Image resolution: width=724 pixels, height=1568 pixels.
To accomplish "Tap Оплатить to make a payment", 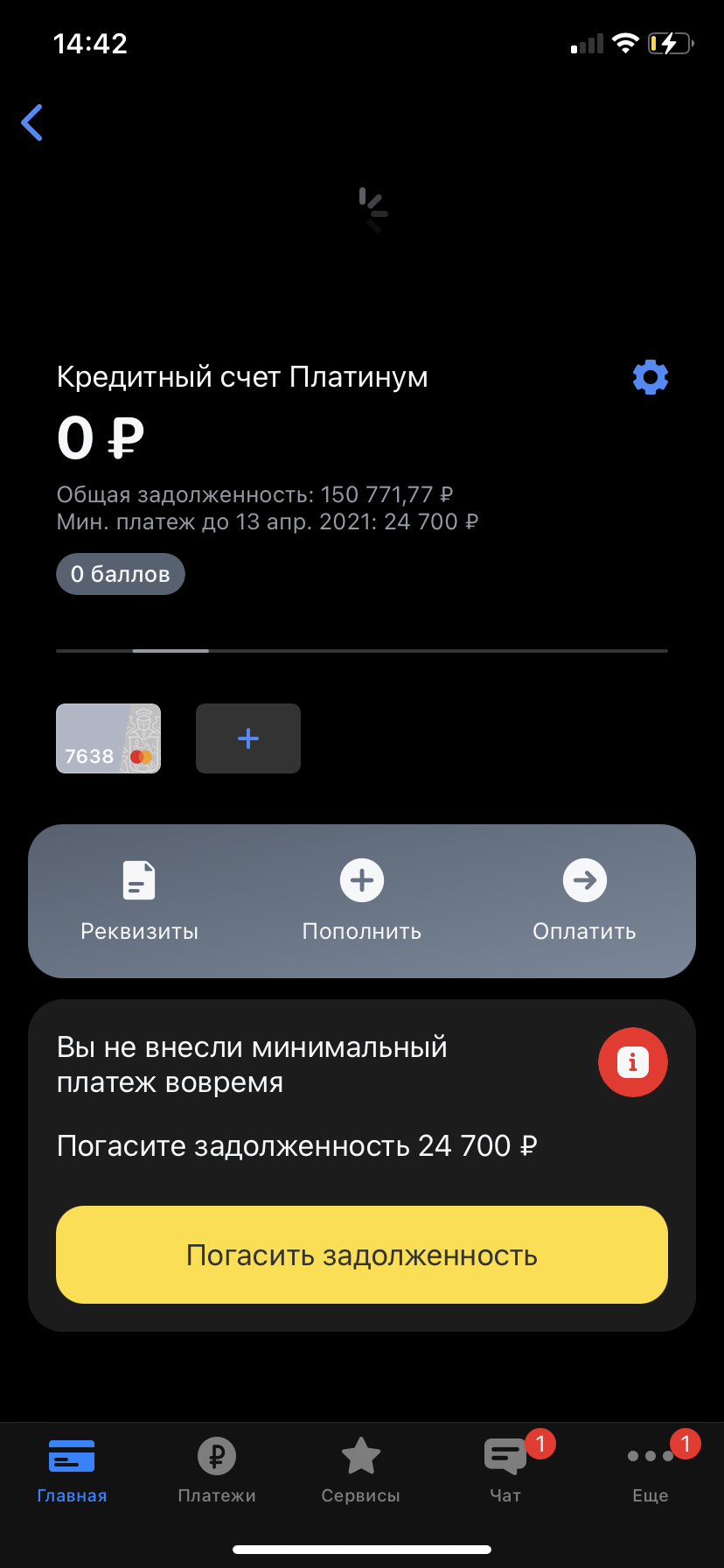I will [x=584, y=901].
